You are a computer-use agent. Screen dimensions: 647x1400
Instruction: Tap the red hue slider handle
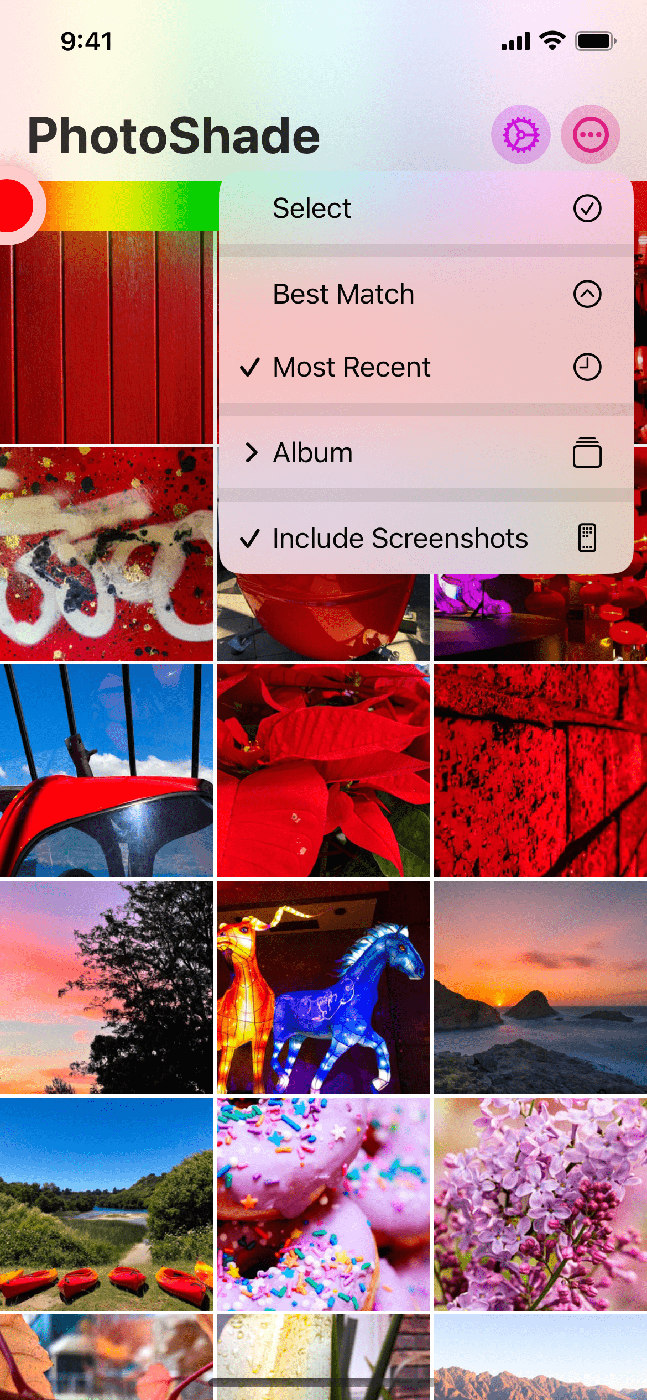click(12, 205)
